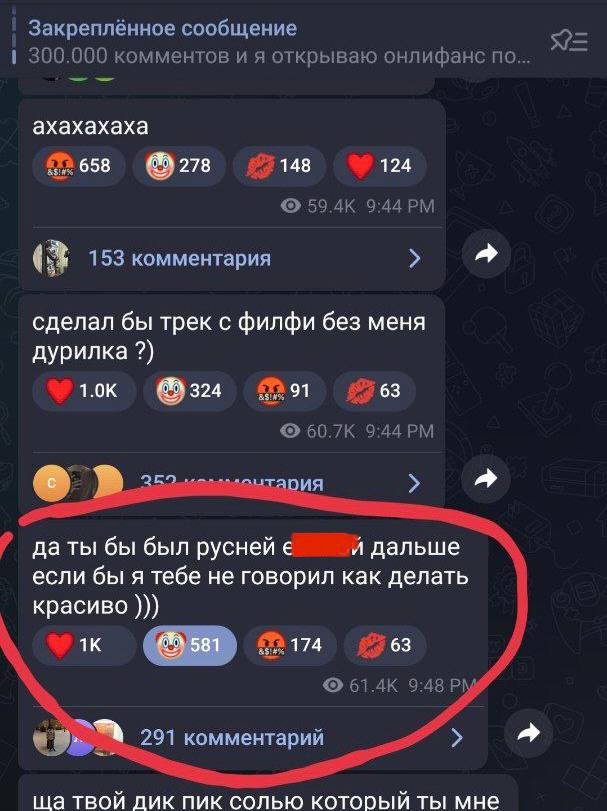This screenshot has width=607, height=811.
Task: Add the clown reaction with 324
Action: pyautogui.click(x=189, y=391)
